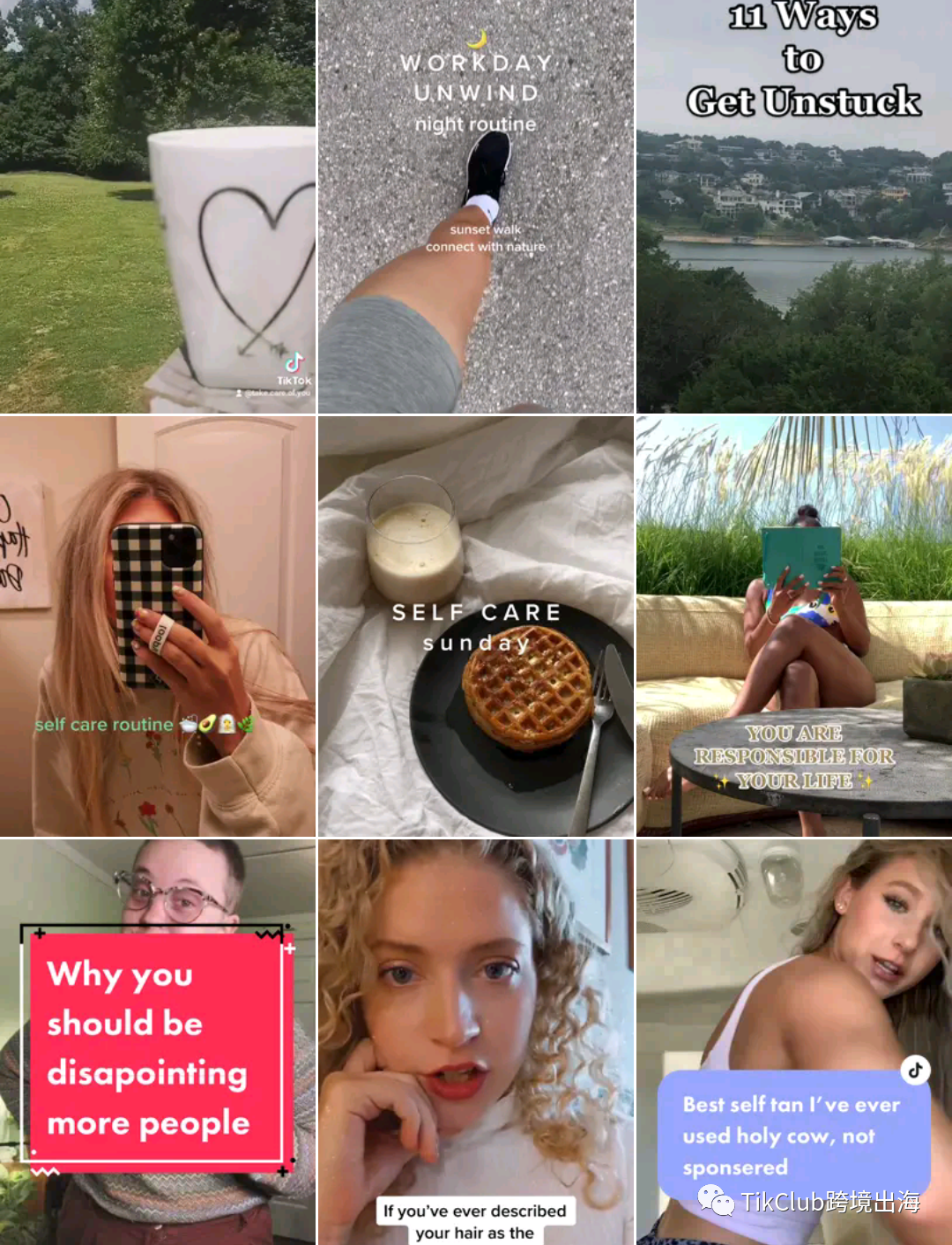Open the curly hair description video
952x1245 pixels.
(476, 1042)
